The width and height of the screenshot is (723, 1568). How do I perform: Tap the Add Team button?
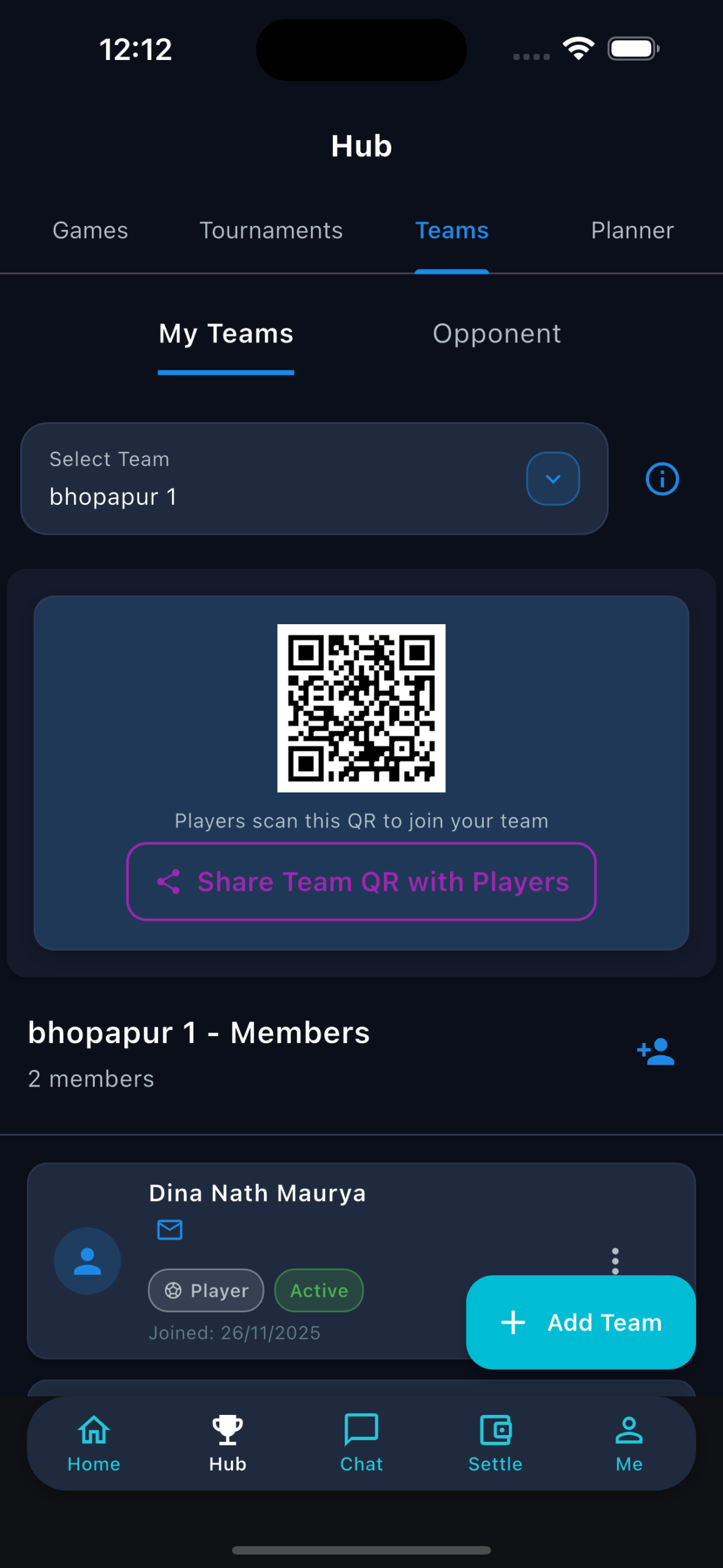click(580, 1322)
